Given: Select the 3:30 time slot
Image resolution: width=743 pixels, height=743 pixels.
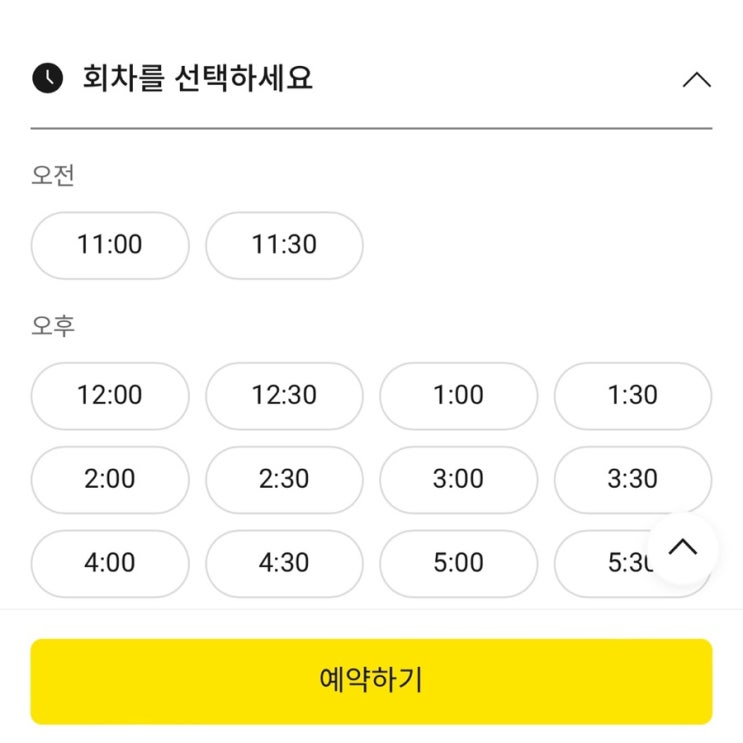Looking at the screenshot, I should [x=633, y=480].
